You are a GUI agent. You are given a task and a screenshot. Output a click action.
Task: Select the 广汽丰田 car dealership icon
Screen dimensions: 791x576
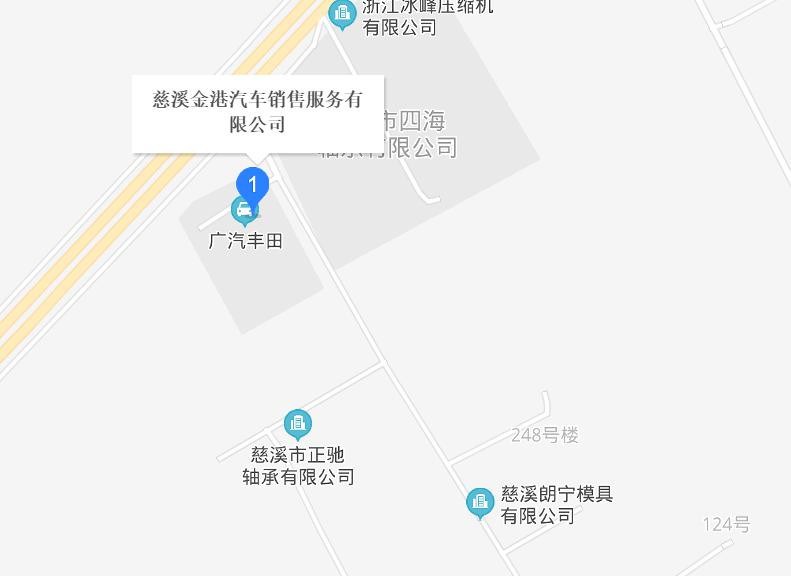(241, 210)
